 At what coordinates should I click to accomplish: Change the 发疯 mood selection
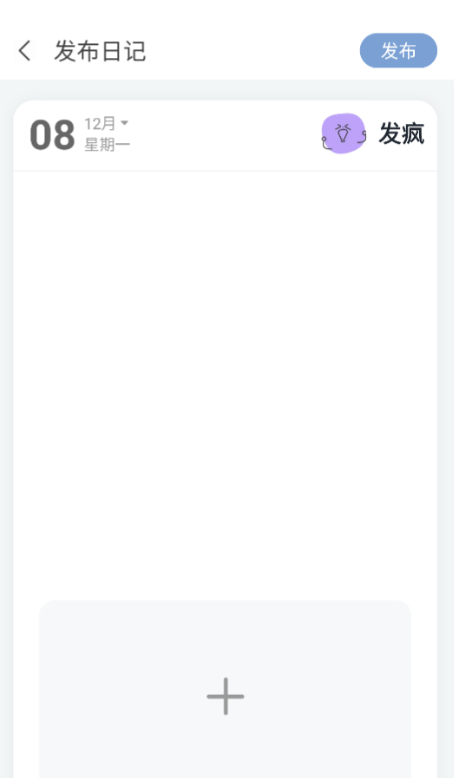click(373, 134)
